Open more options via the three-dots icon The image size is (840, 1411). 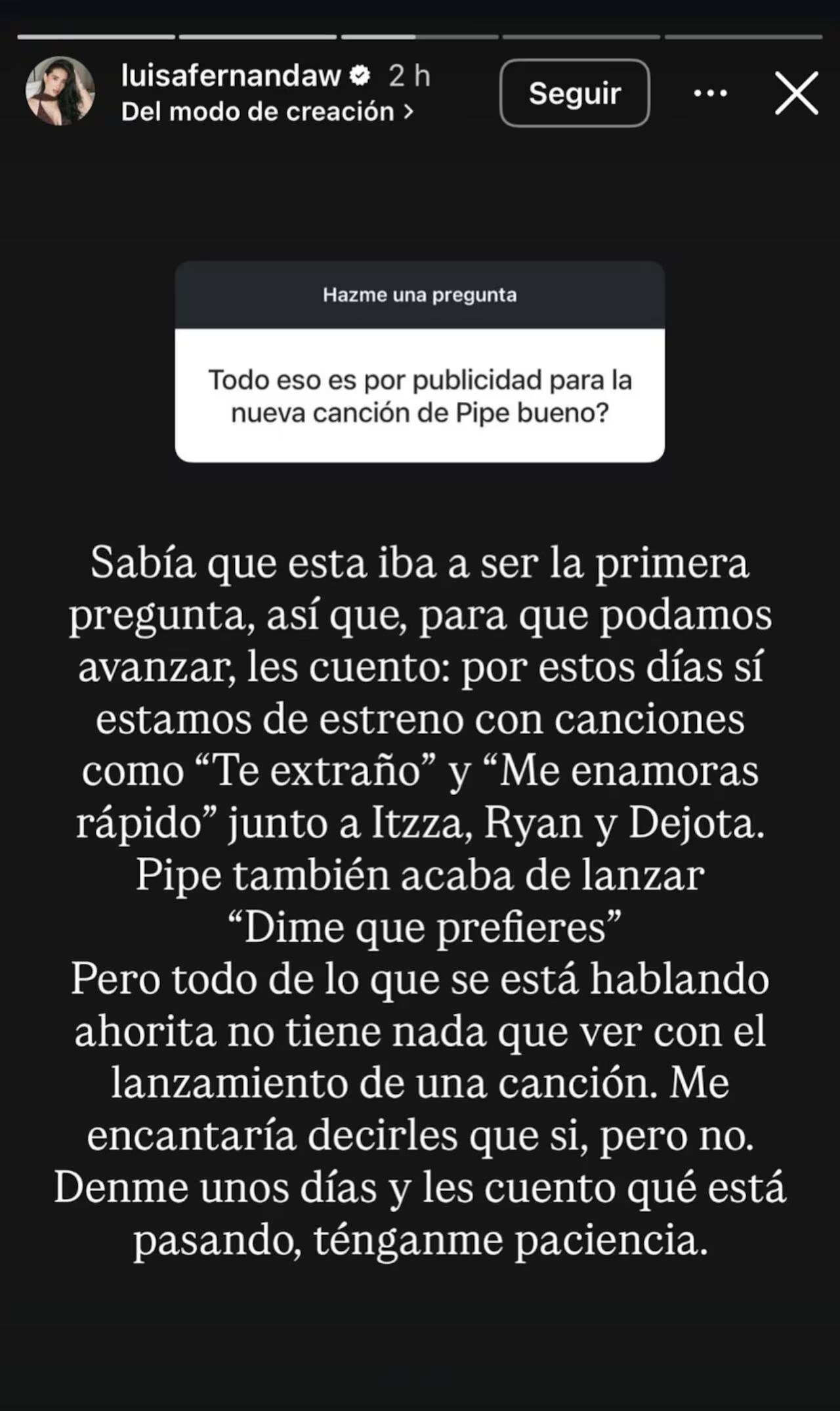pos(710,93)
